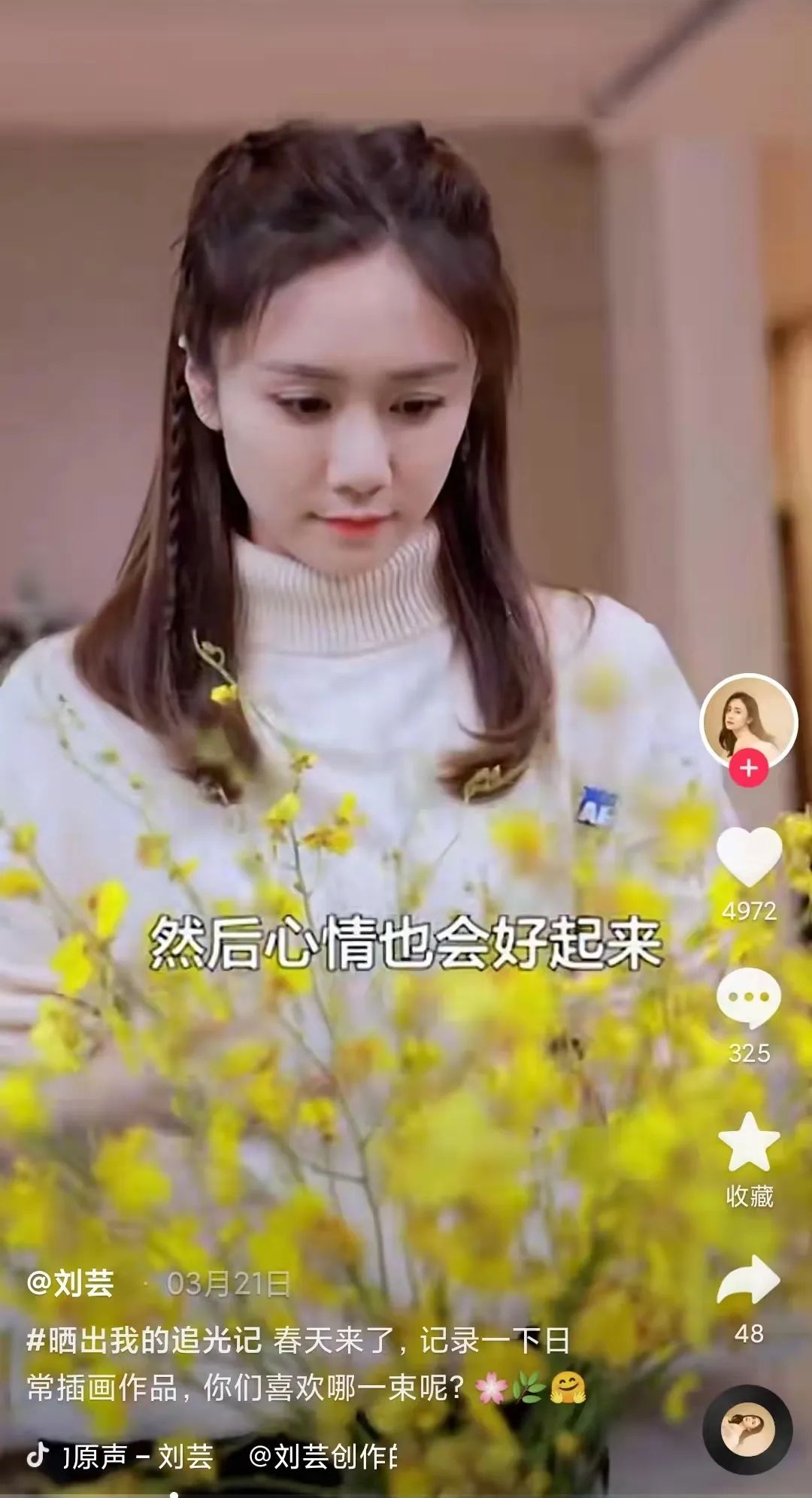
Task: Open hashtag #晒出我的追光记
Action: [144, 1340]
